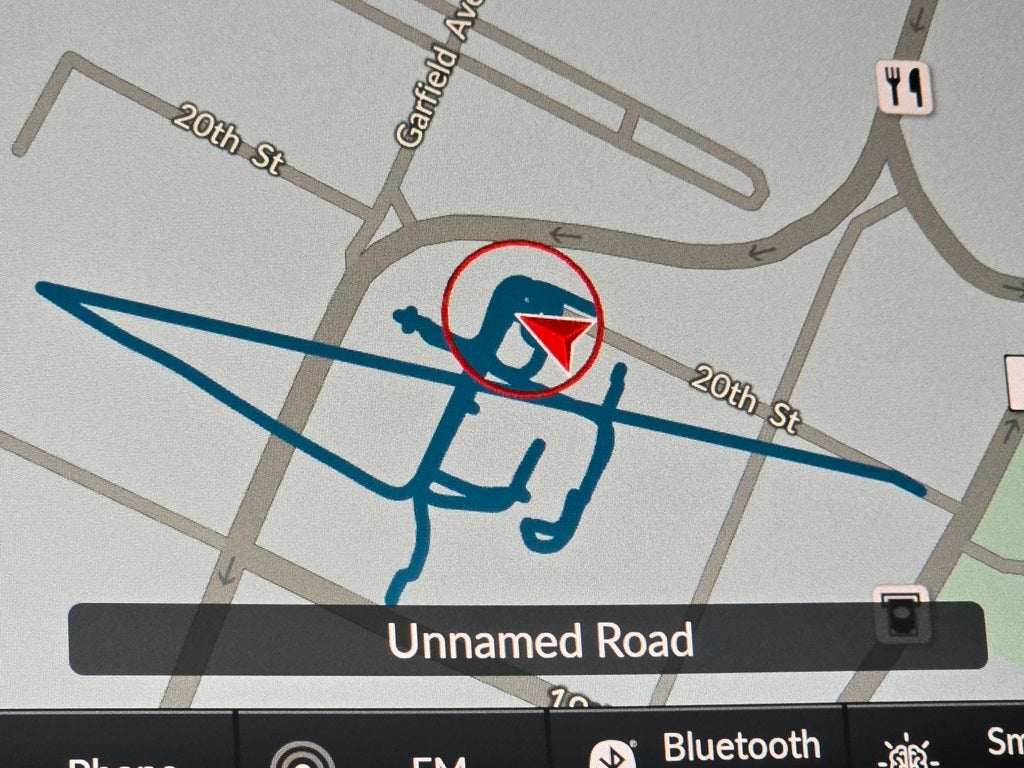Open the Bluetooth audio source

(x=700, y=748)
